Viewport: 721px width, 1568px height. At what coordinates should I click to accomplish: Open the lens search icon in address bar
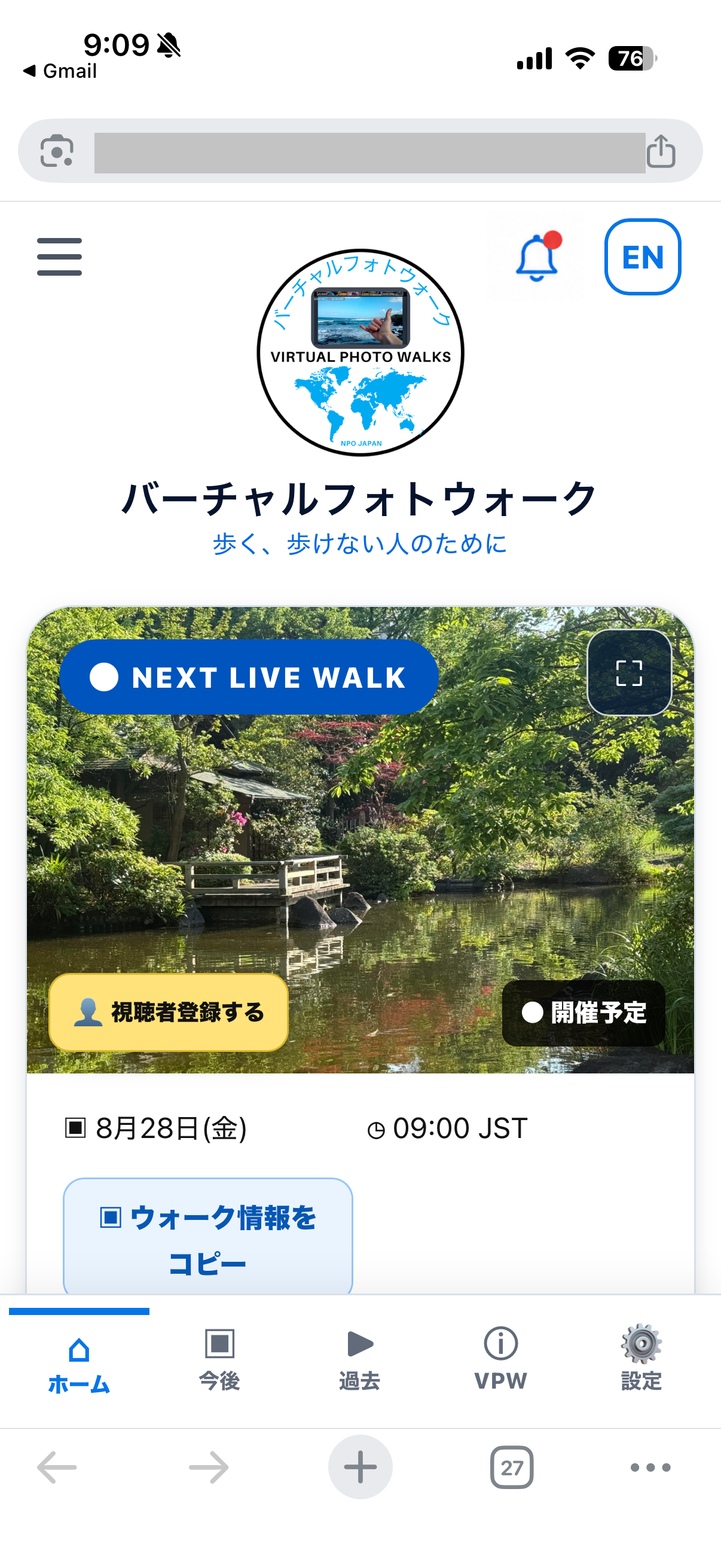point(57,151)
